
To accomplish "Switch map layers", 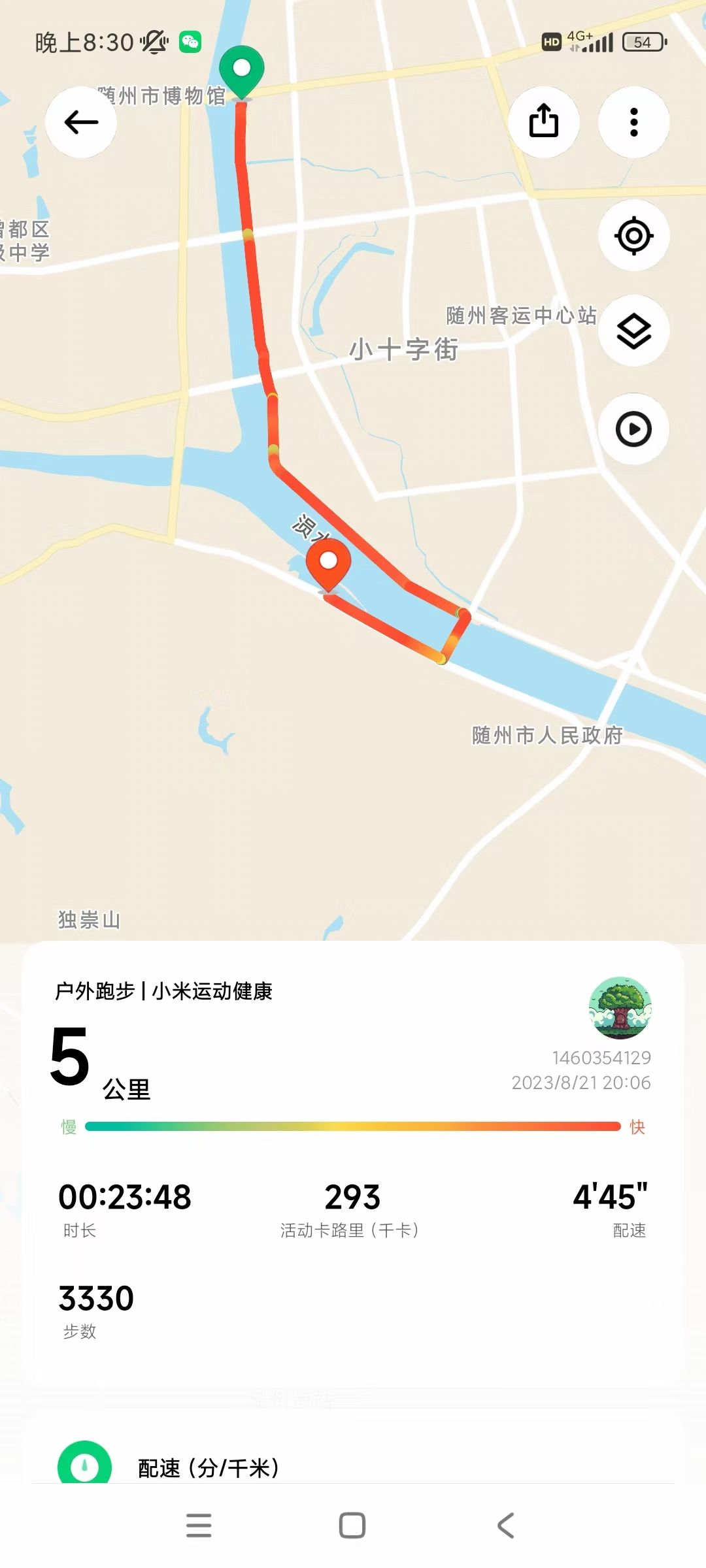I will coord(633,331).
